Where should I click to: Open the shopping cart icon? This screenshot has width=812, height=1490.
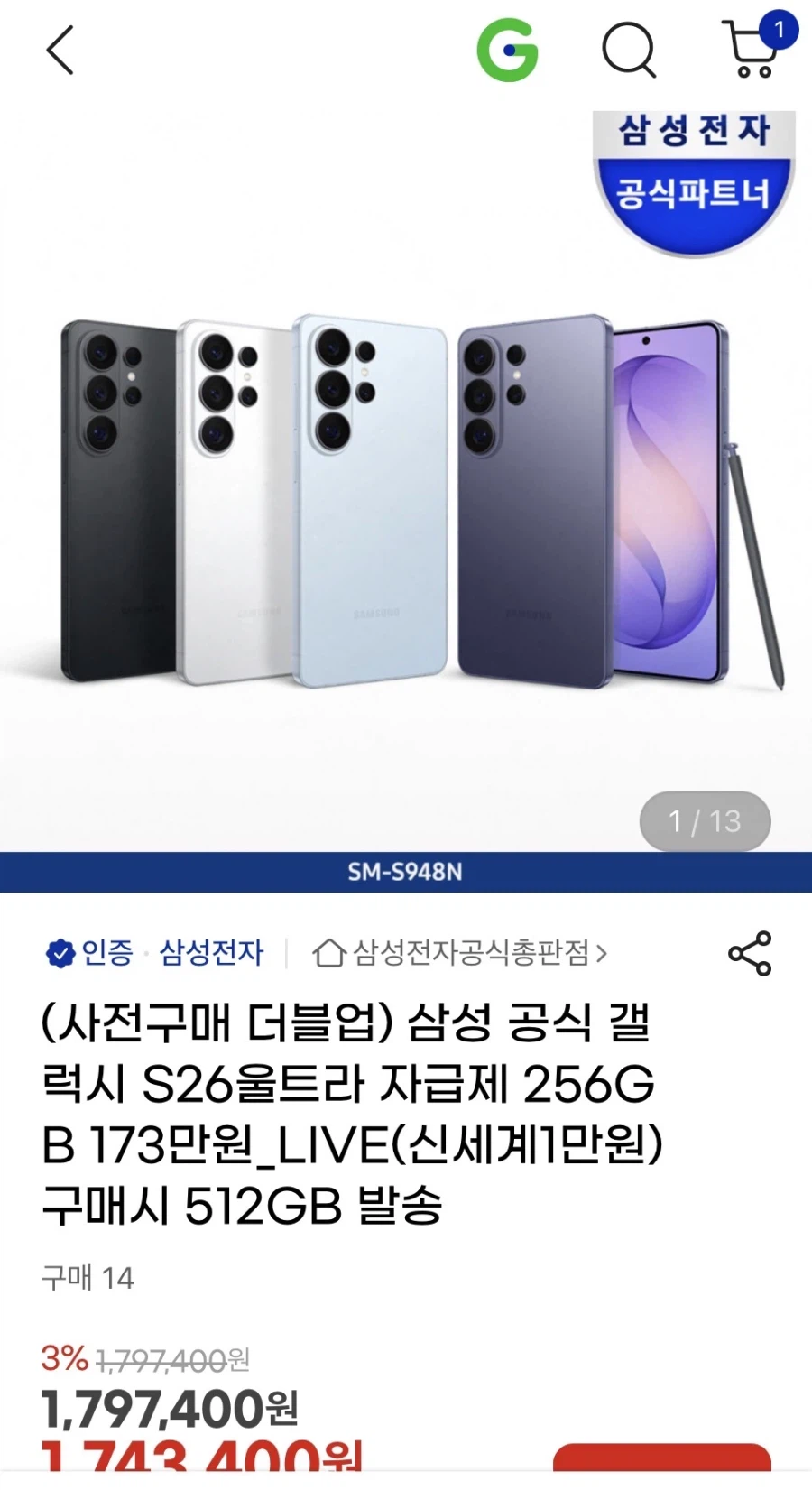coord(754,51)
